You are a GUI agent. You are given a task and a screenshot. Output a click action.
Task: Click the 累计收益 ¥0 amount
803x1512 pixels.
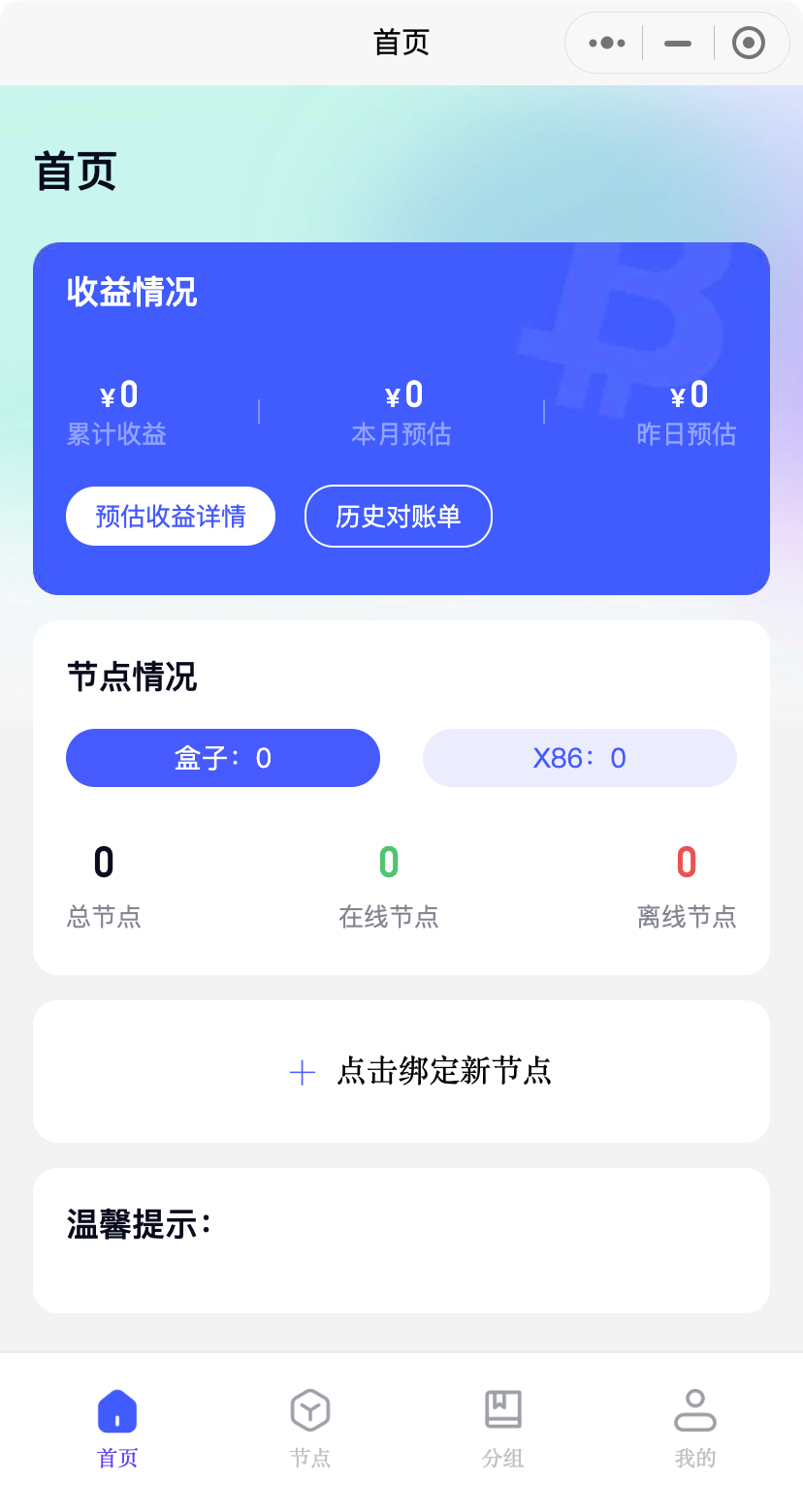point(117,394)
